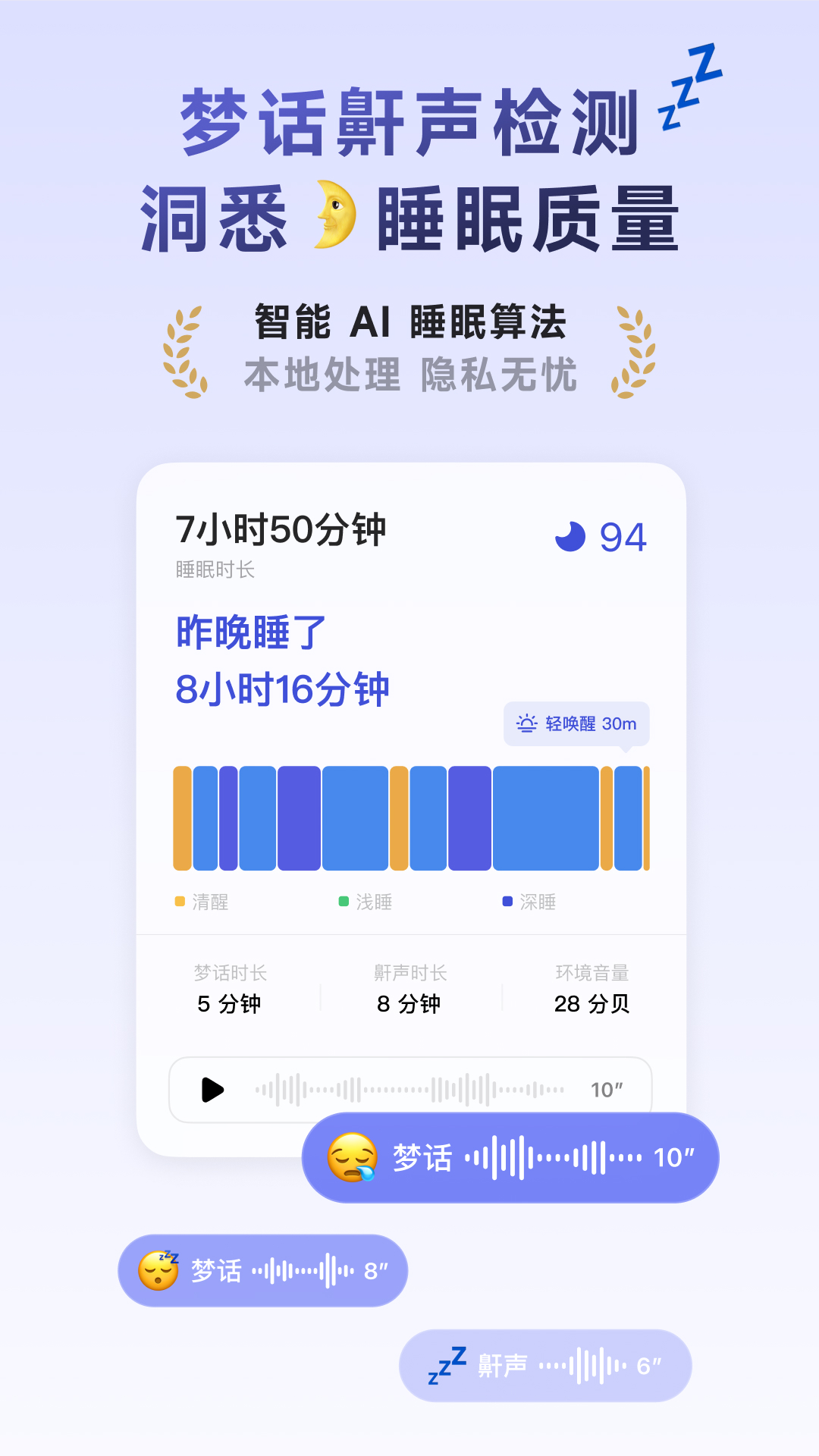Image resolution: width=819 pixels, height=1456 pixels.
Task: Toggle the 深睡 legend marker
Action: pos(507,901)
